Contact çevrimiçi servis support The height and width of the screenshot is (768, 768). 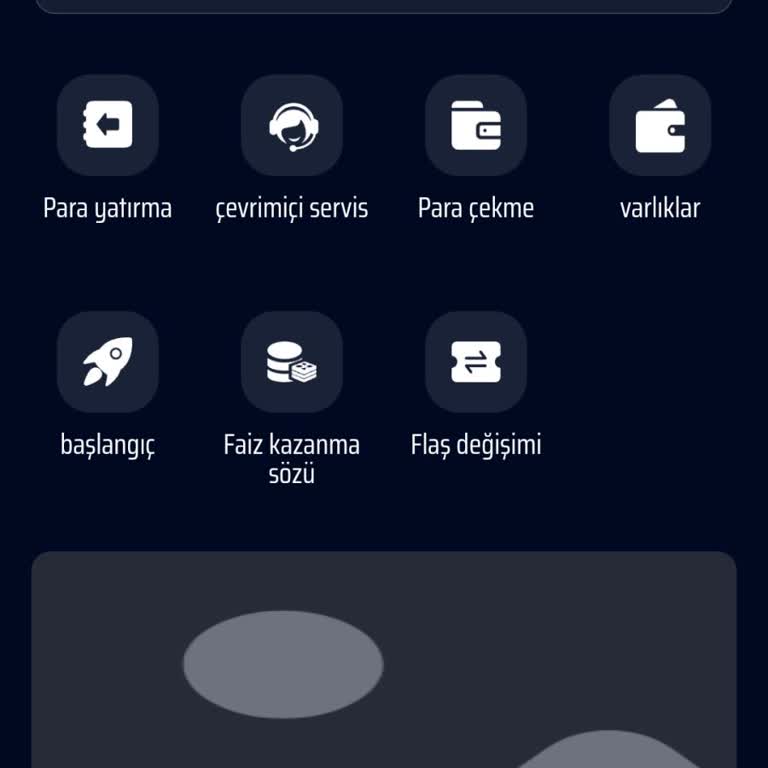[292, 126]
